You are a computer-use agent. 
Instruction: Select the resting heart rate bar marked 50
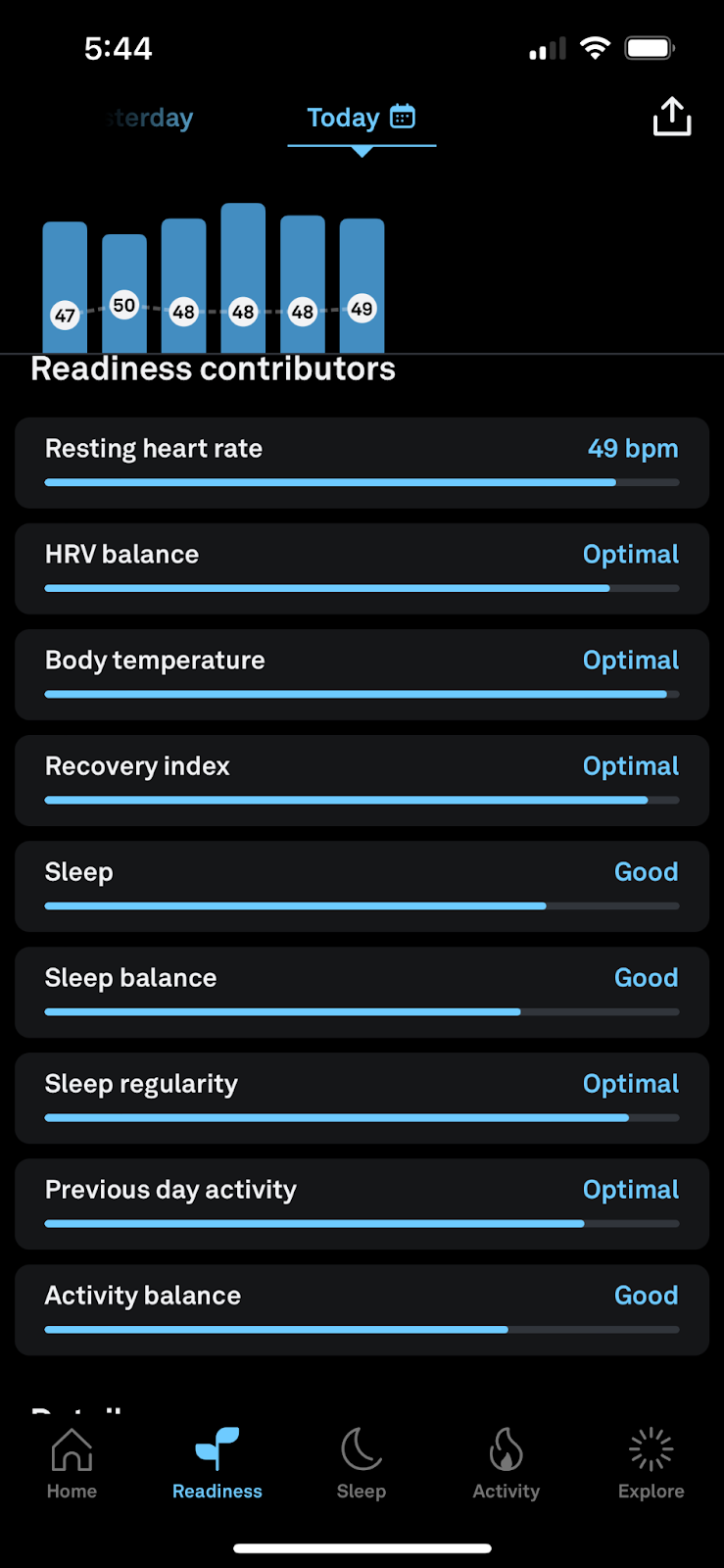click(124, 293)
